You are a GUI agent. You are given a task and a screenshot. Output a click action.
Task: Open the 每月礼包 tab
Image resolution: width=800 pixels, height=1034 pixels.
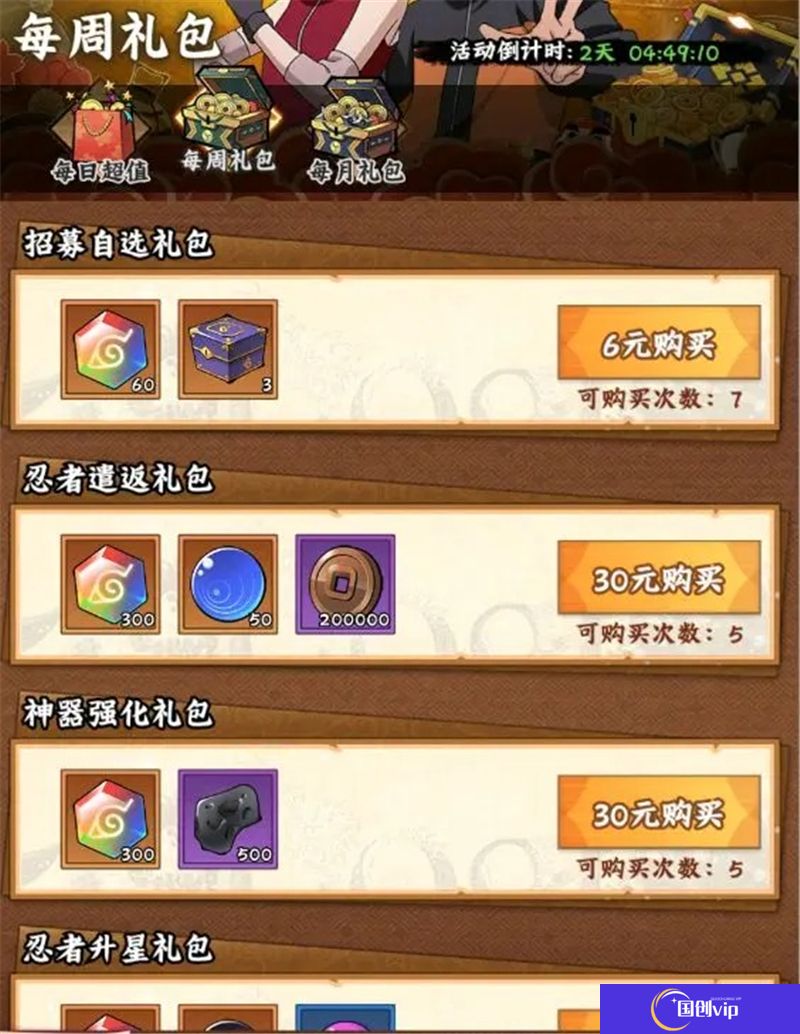(355, 140)
